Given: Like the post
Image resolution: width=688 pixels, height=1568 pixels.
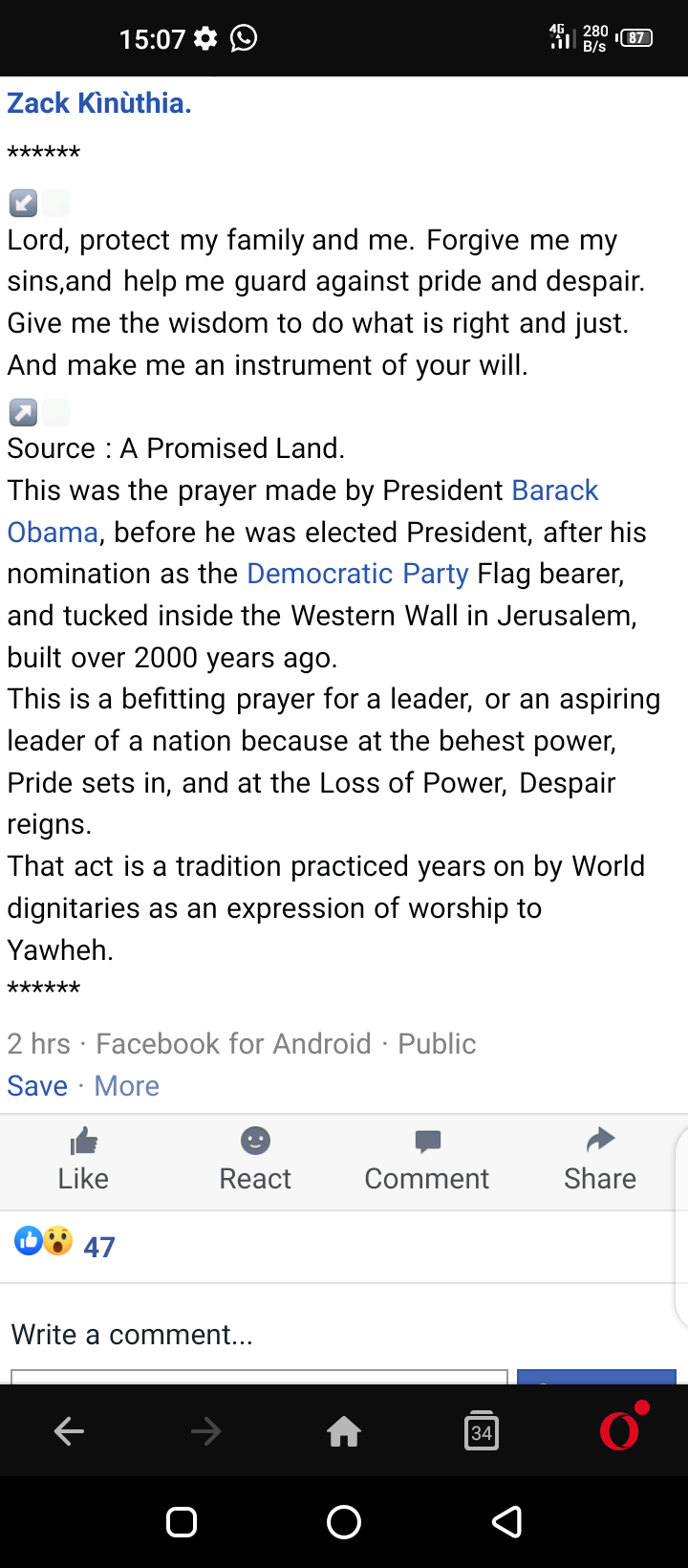Looking at the screenshot, I should 83,1161.
